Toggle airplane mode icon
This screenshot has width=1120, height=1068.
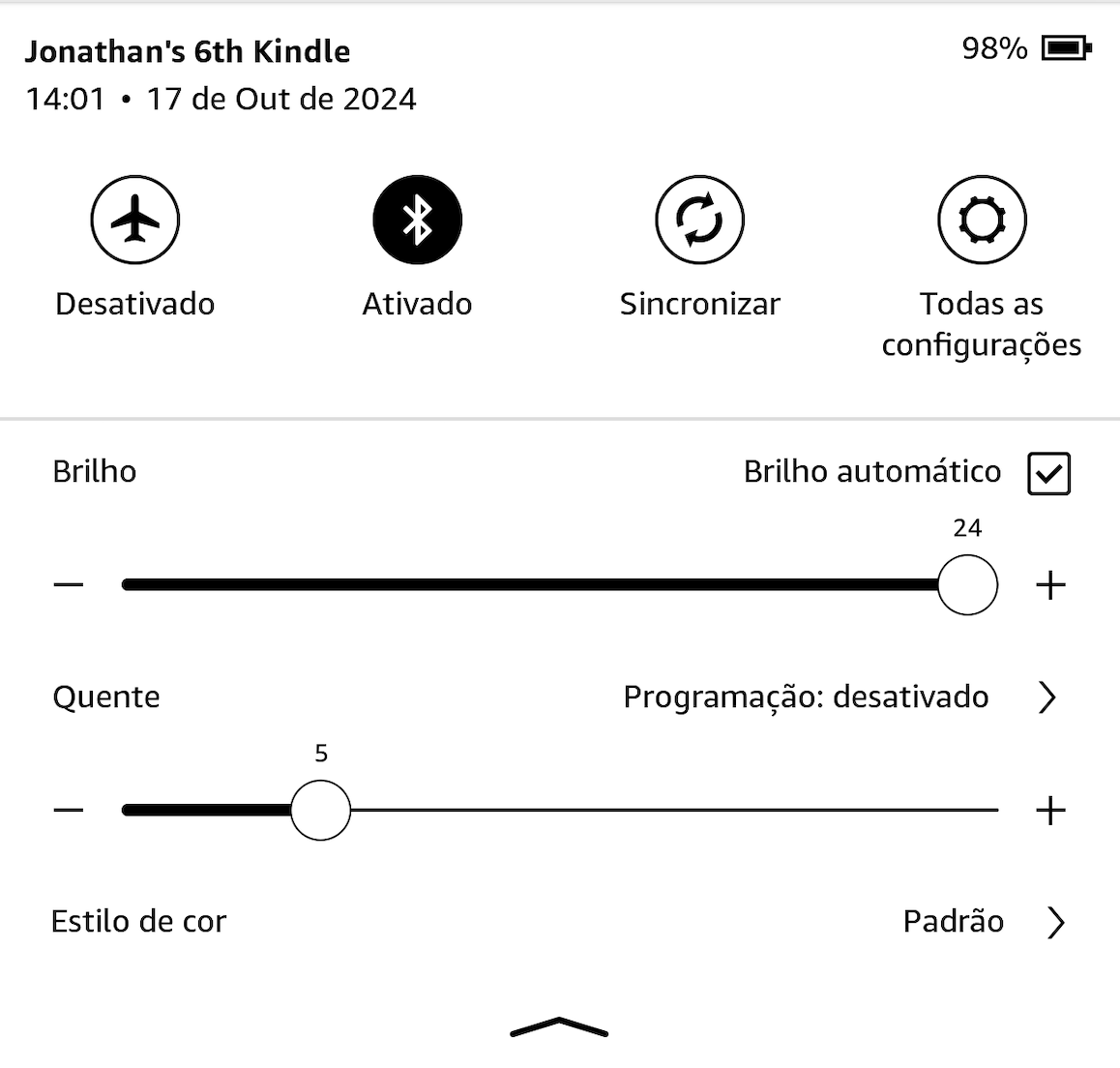point(135,220)
